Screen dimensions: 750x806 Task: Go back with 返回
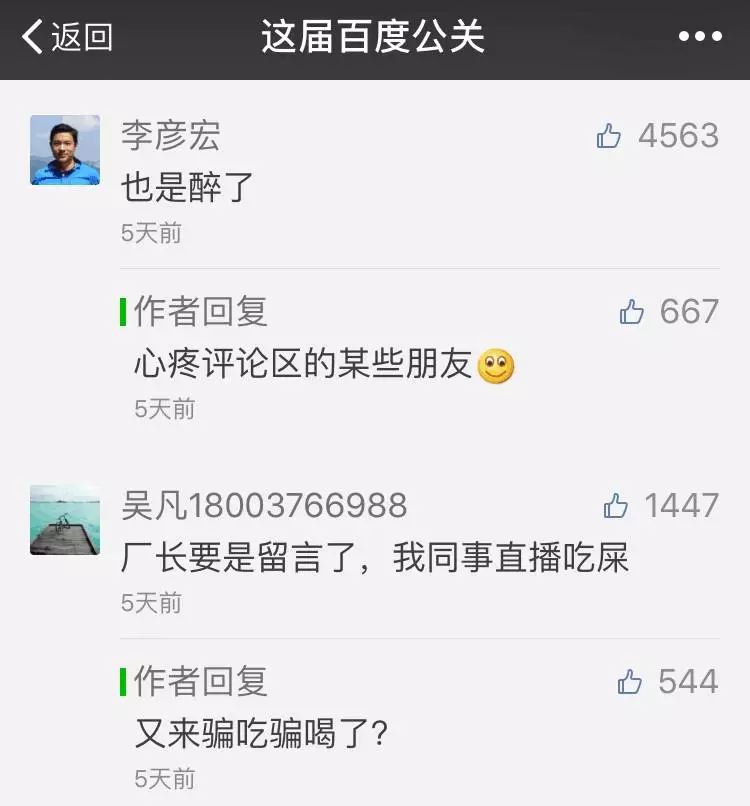pos(66,38)
